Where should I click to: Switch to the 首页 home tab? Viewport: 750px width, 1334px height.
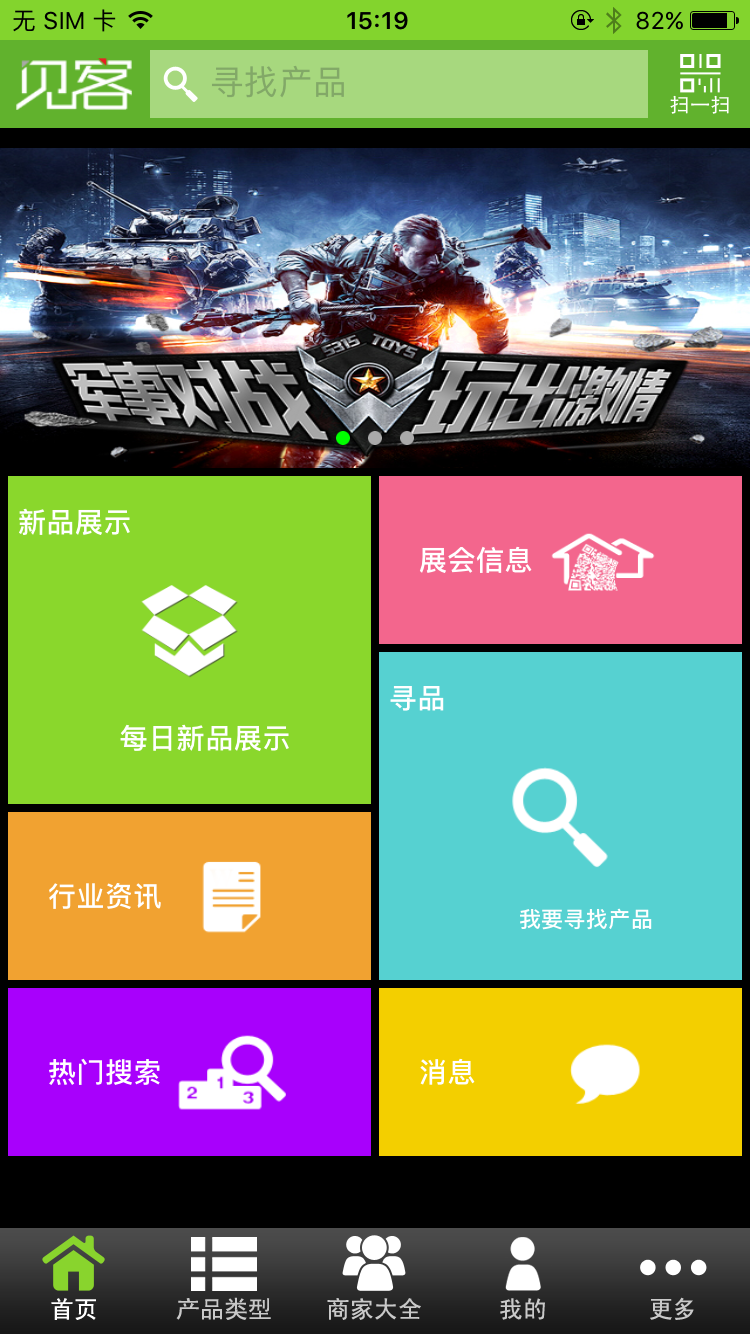(74, 1280)
